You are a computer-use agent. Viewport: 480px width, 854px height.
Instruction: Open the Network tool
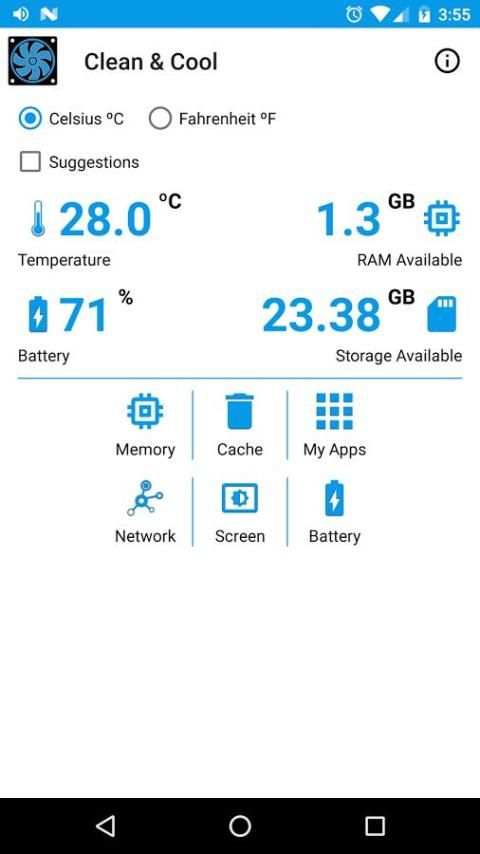[145, 512]
